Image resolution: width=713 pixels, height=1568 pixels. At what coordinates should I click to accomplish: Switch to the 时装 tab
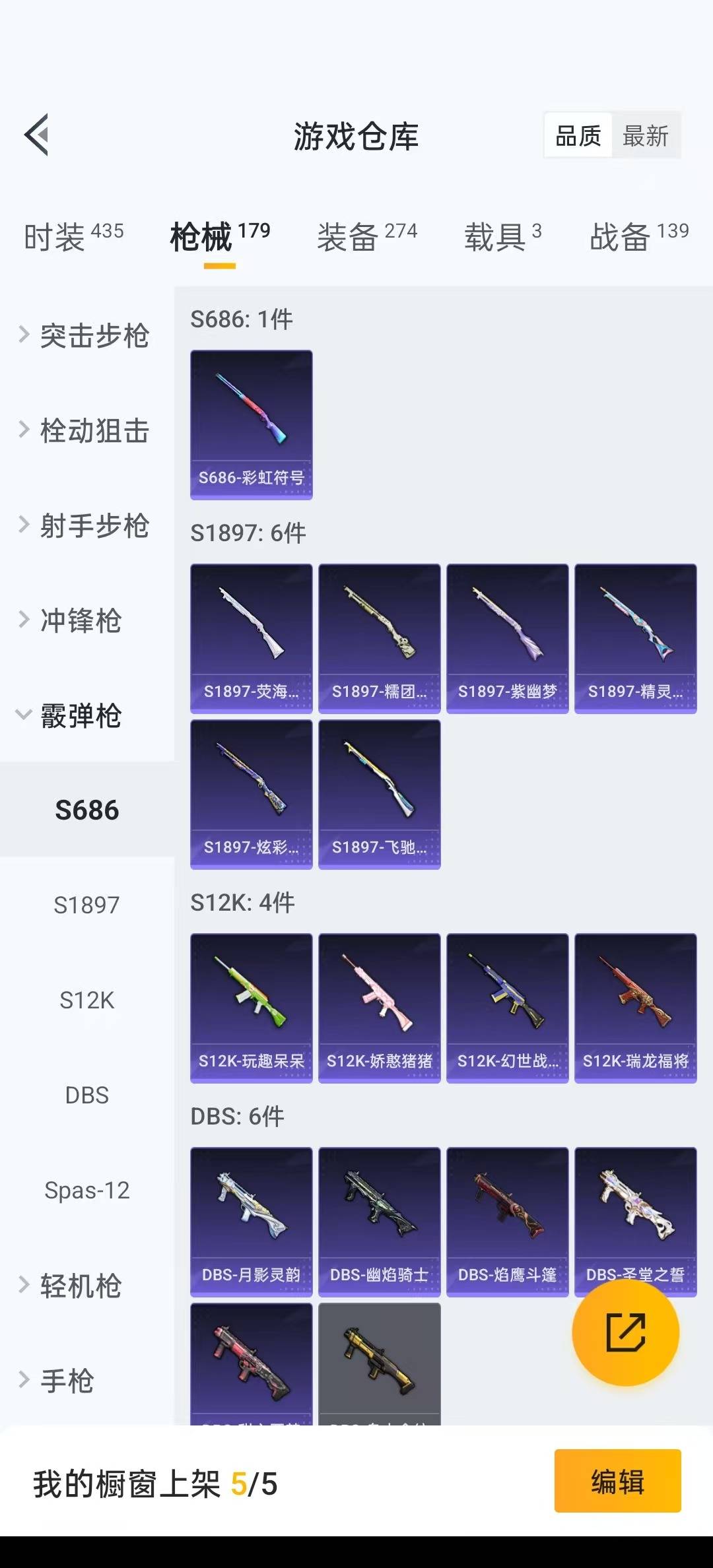pos(73,237)
